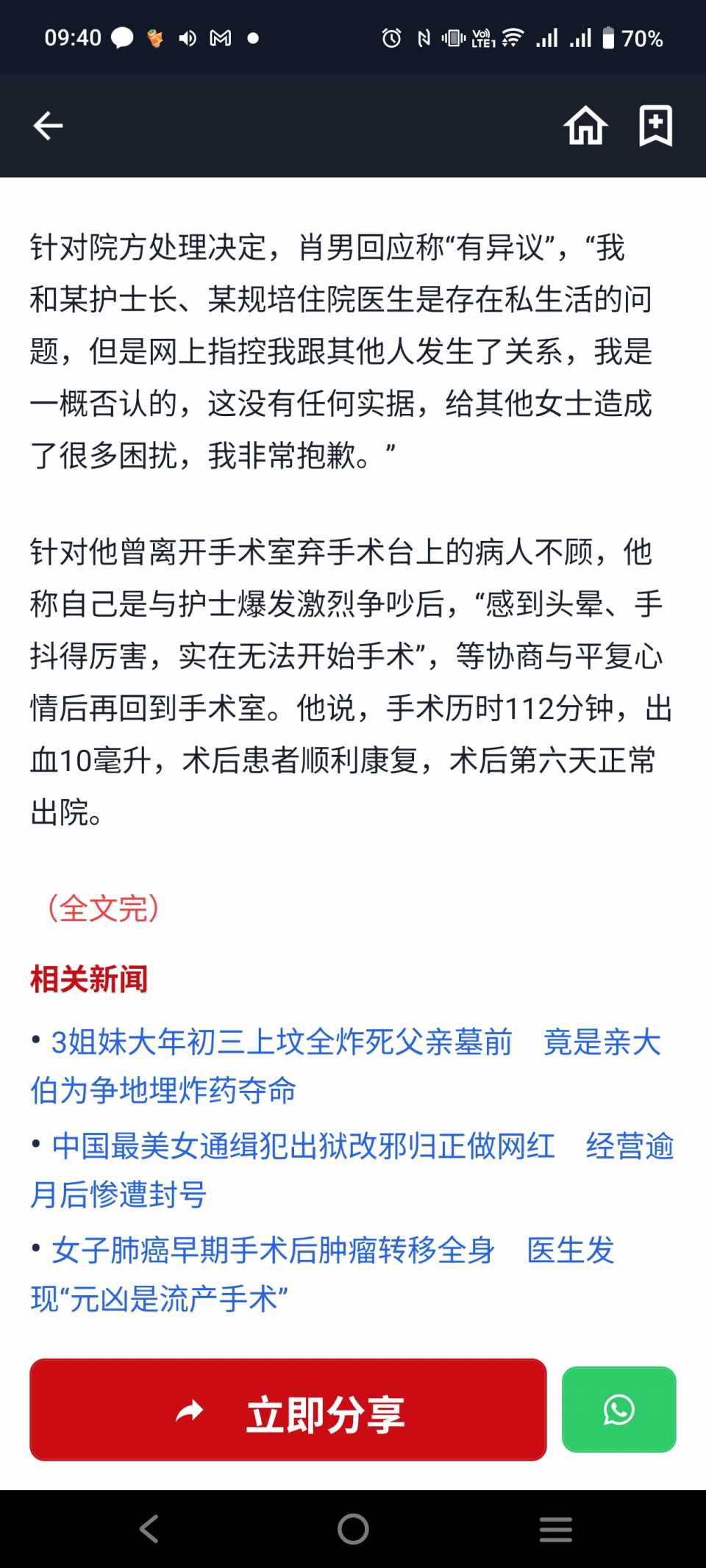Open related news about 3姐妹上坟
The height and width of the screenshot is (1568, 706).
(x=346, y=1065)
